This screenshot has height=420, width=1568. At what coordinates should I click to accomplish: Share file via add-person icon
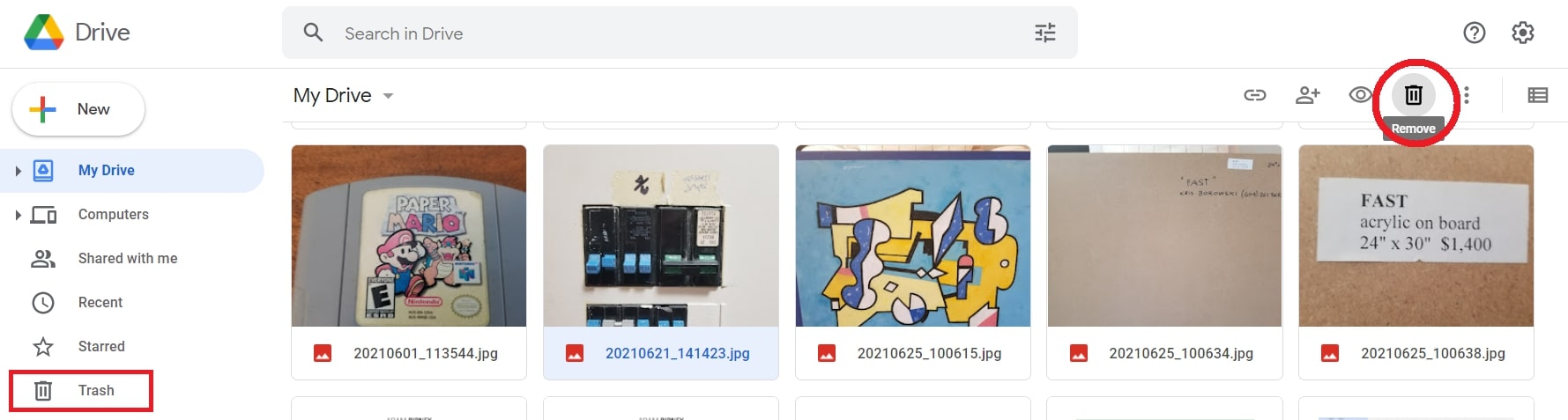click(1307, 95)
